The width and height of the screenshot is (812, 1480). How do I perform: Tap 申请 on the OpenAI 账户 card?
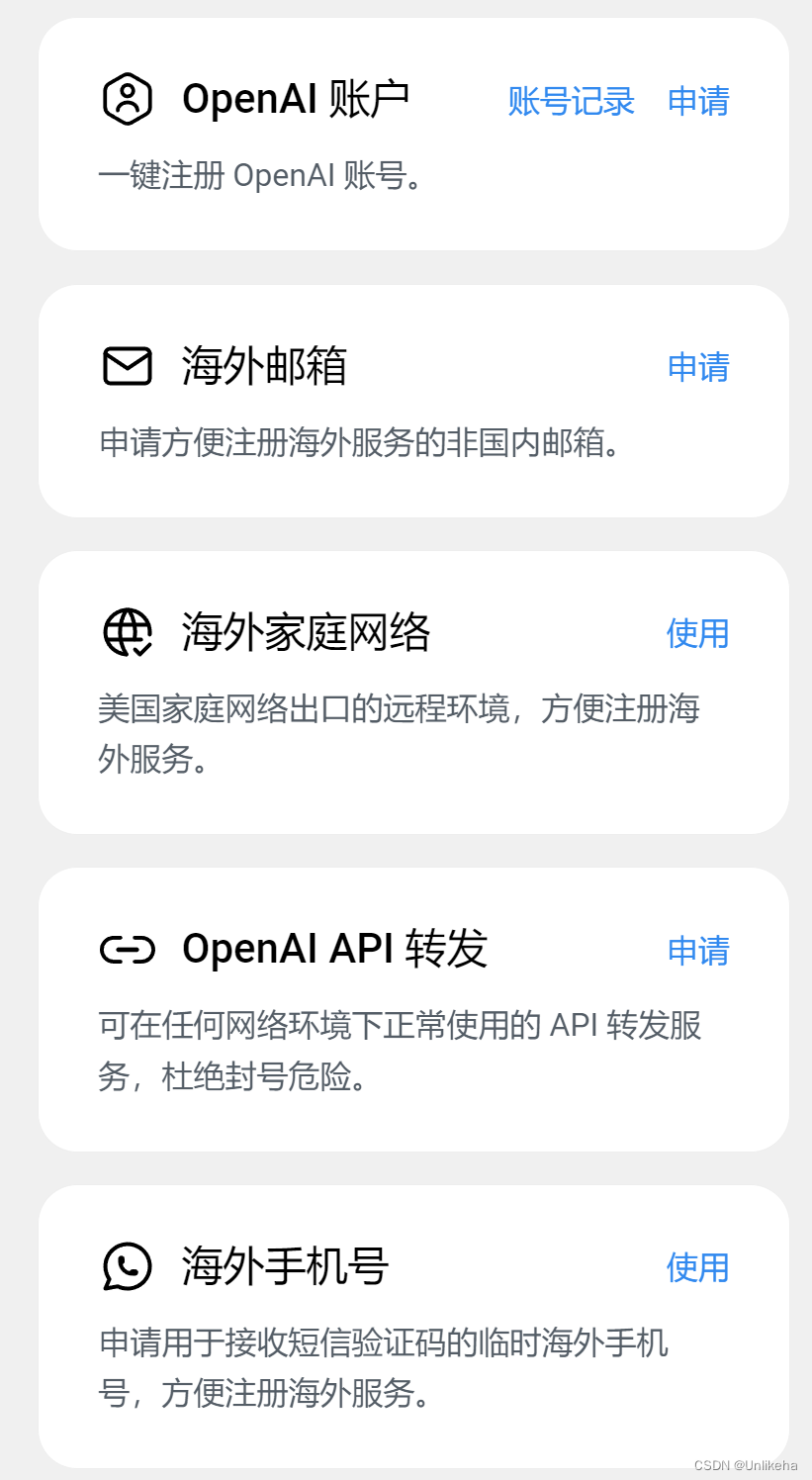[698, 101]
